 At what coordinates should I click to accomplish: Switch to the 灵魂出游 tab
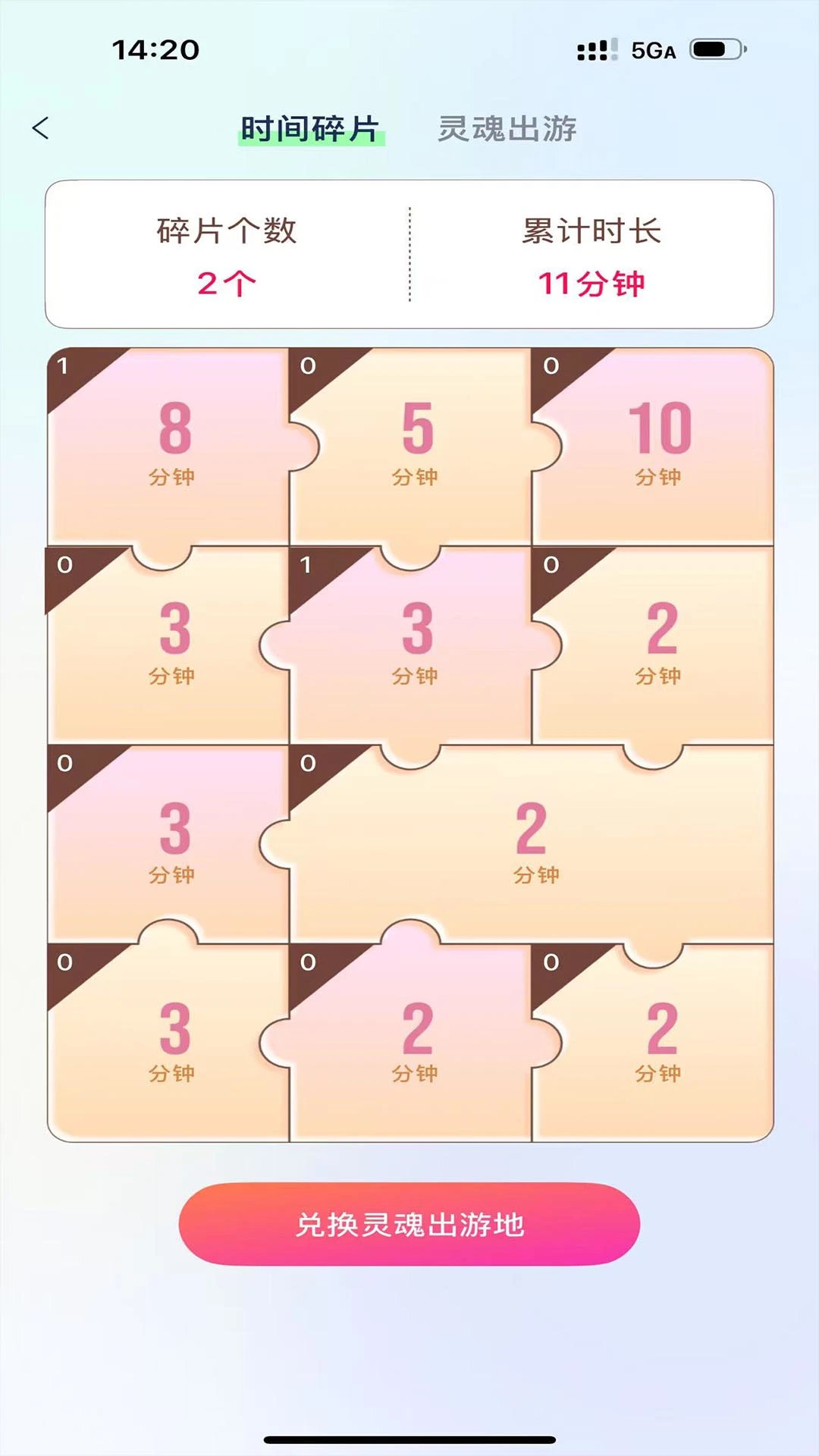507,129
